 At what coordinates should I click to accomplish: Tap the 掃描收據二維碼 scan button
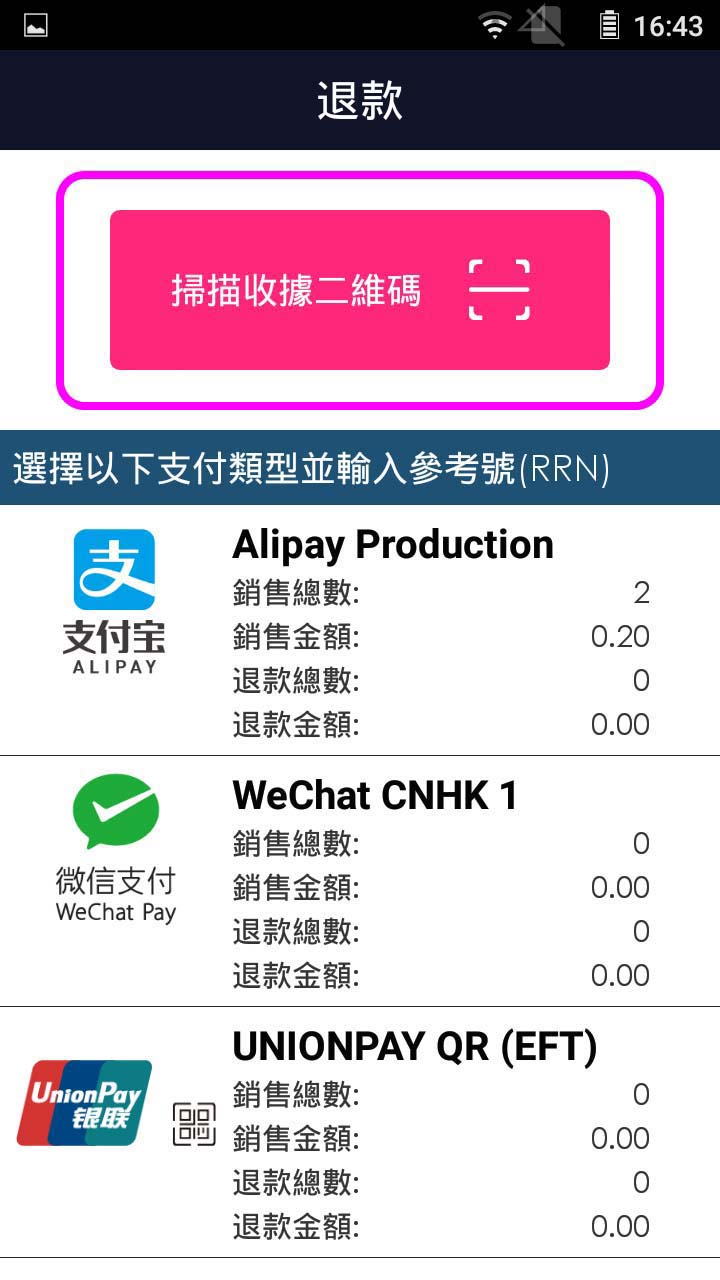click(359, 290)
